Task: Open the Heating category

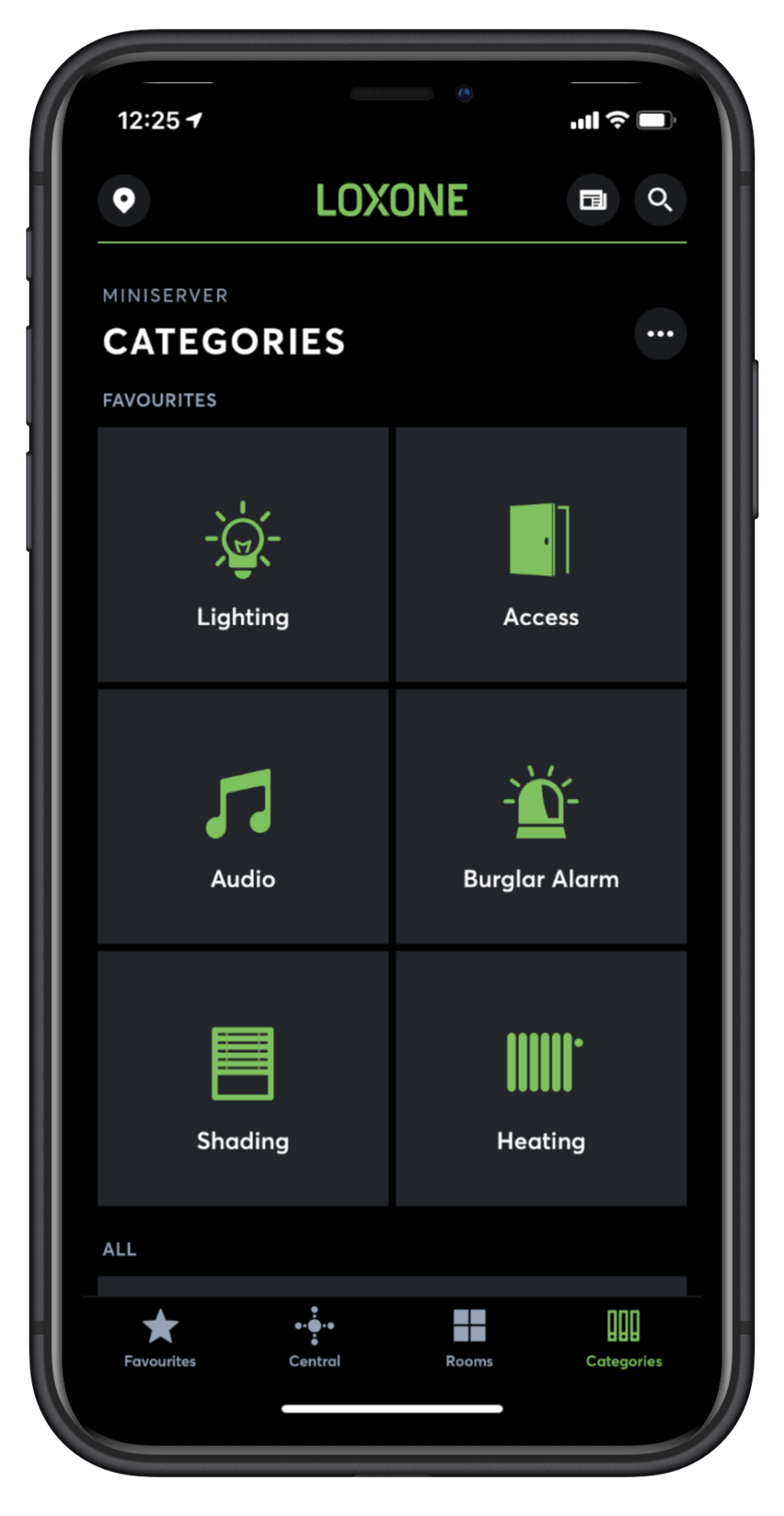Action: pos(541,1078)
